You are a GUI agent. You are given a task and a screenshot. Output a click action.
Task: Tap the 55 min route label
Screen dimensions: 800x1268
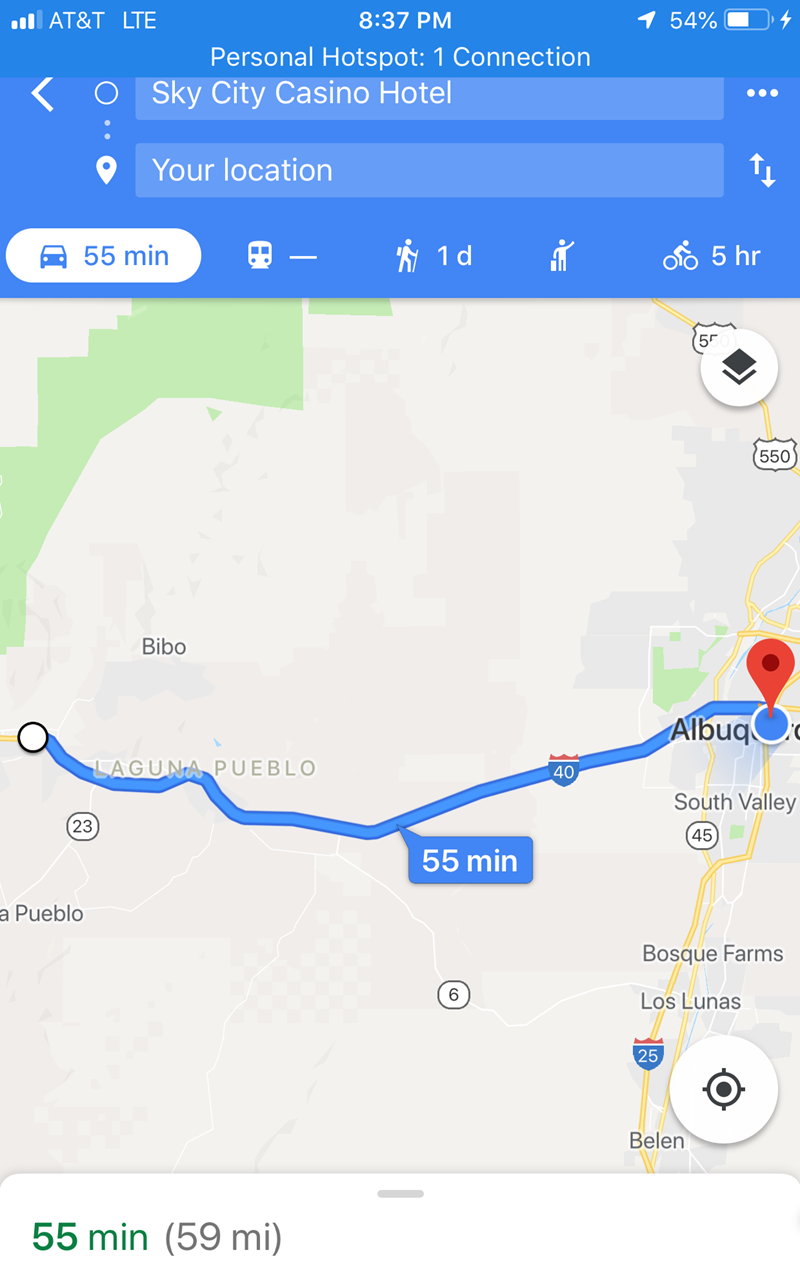(469, 860)
